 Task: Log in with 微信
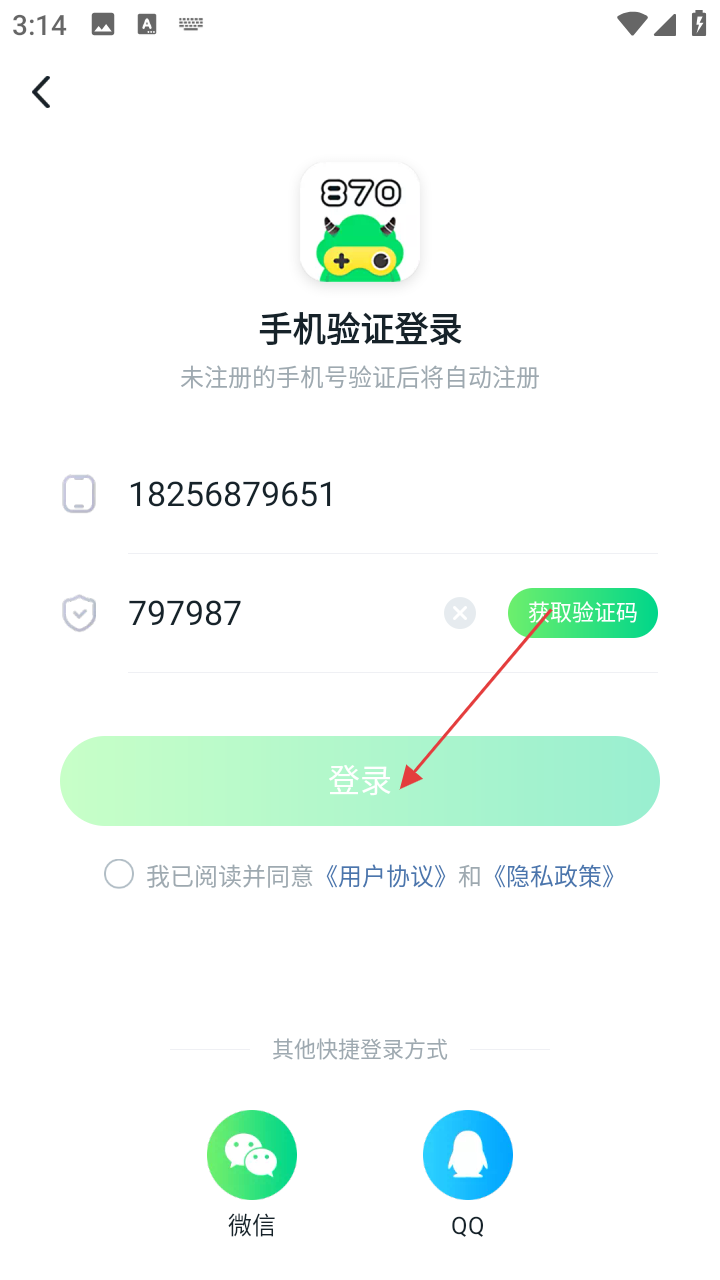[252, 1155]
